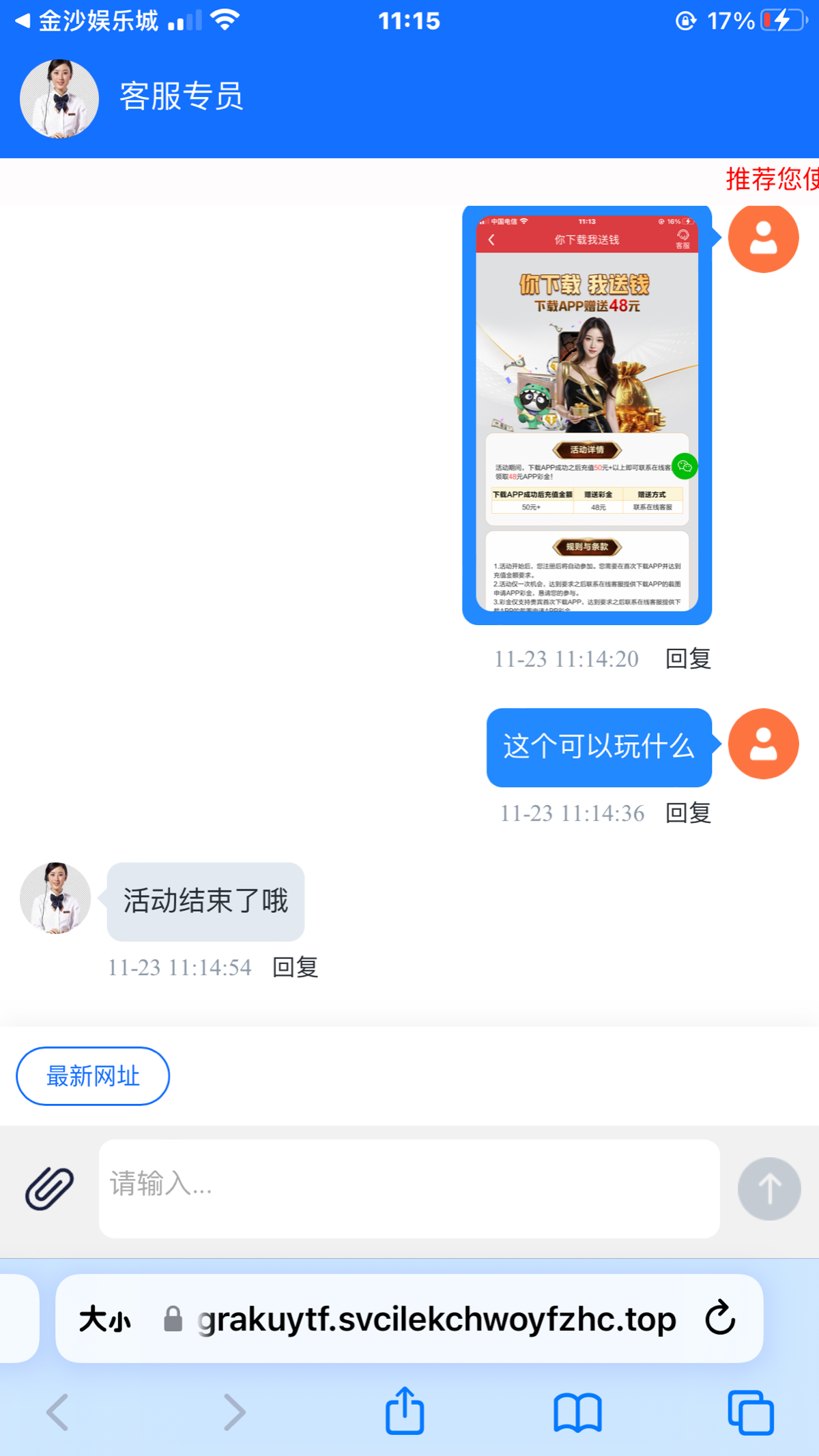Tap the 最新网址 quick reply chip
Screen dimensions: 819x1456
(x=93, y=1076)
